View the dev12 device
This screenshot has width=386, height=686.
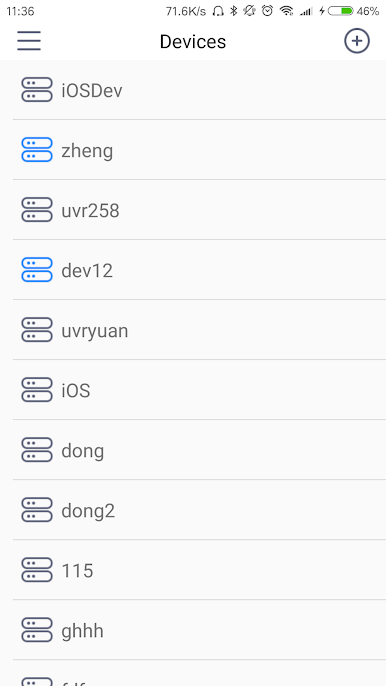pyautogui.click(x=193, y=270)
